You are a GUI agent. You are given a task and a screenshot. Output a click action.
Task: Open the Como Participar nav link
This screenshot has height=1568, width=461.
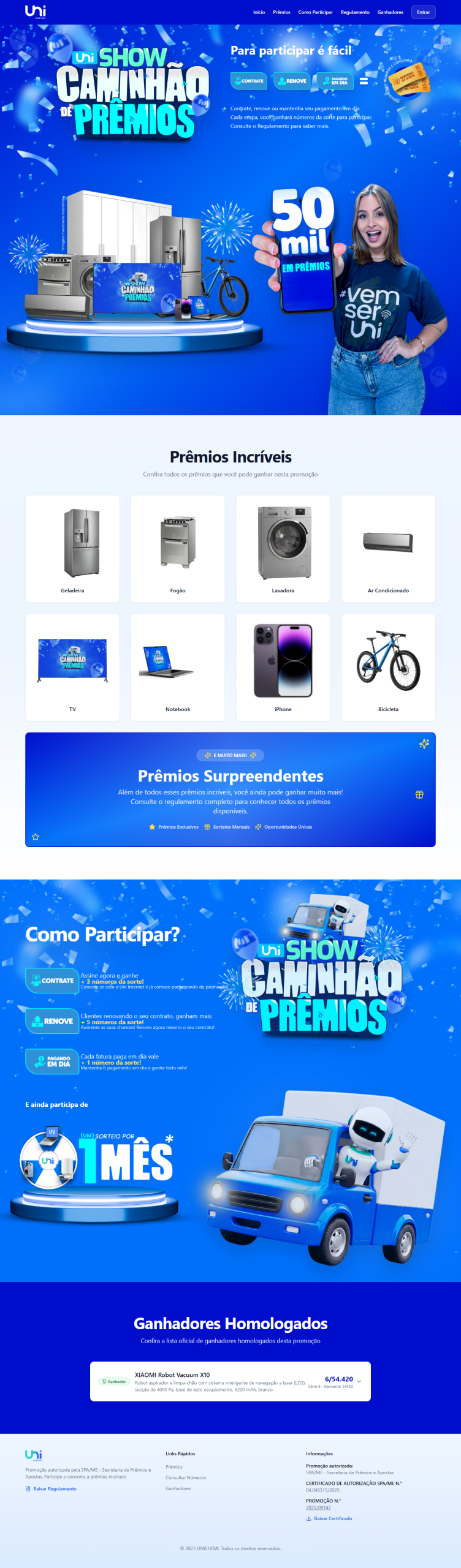315,12
